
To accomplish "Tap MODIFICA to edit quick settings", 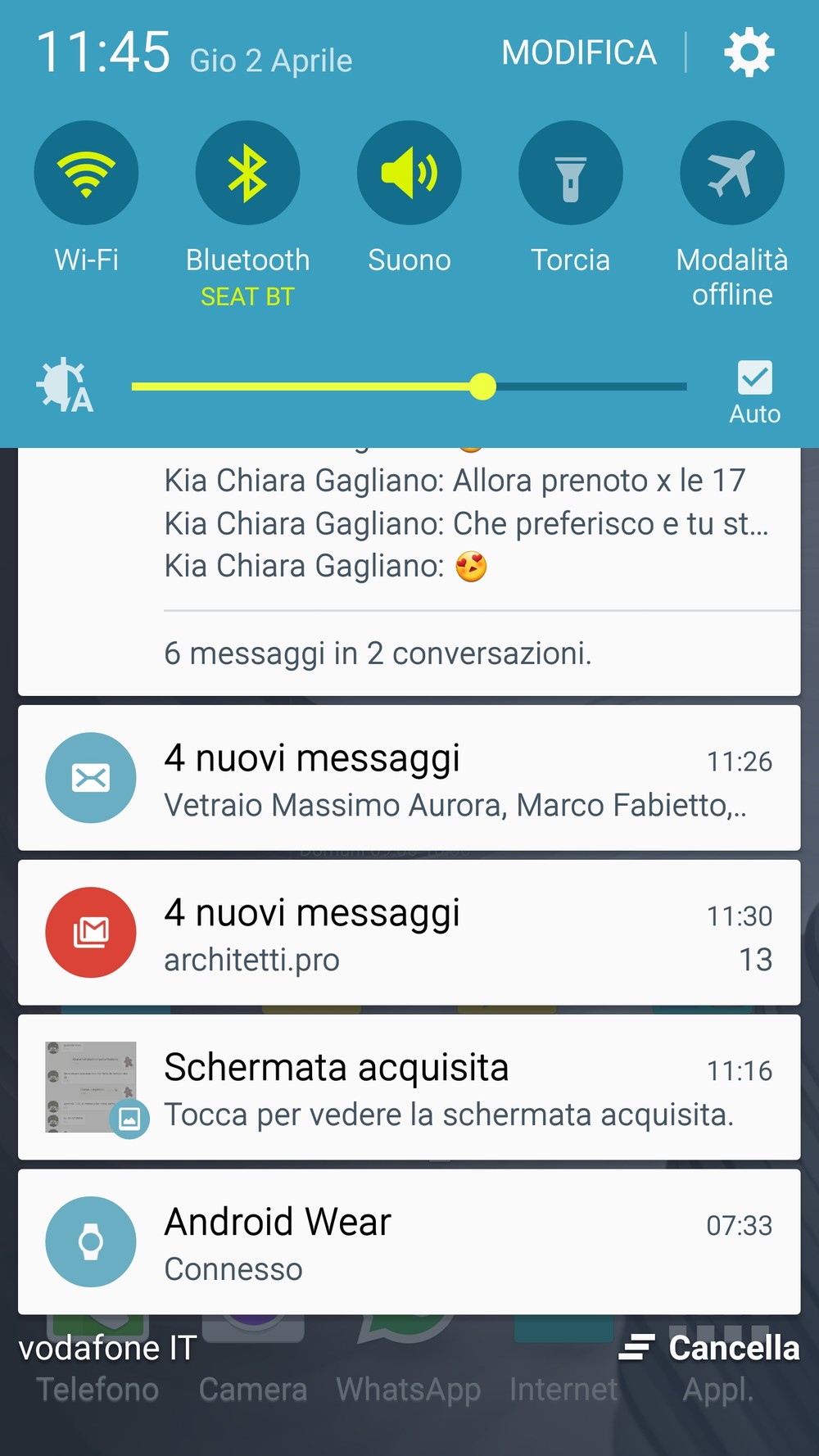I will (x=579, y=53).
